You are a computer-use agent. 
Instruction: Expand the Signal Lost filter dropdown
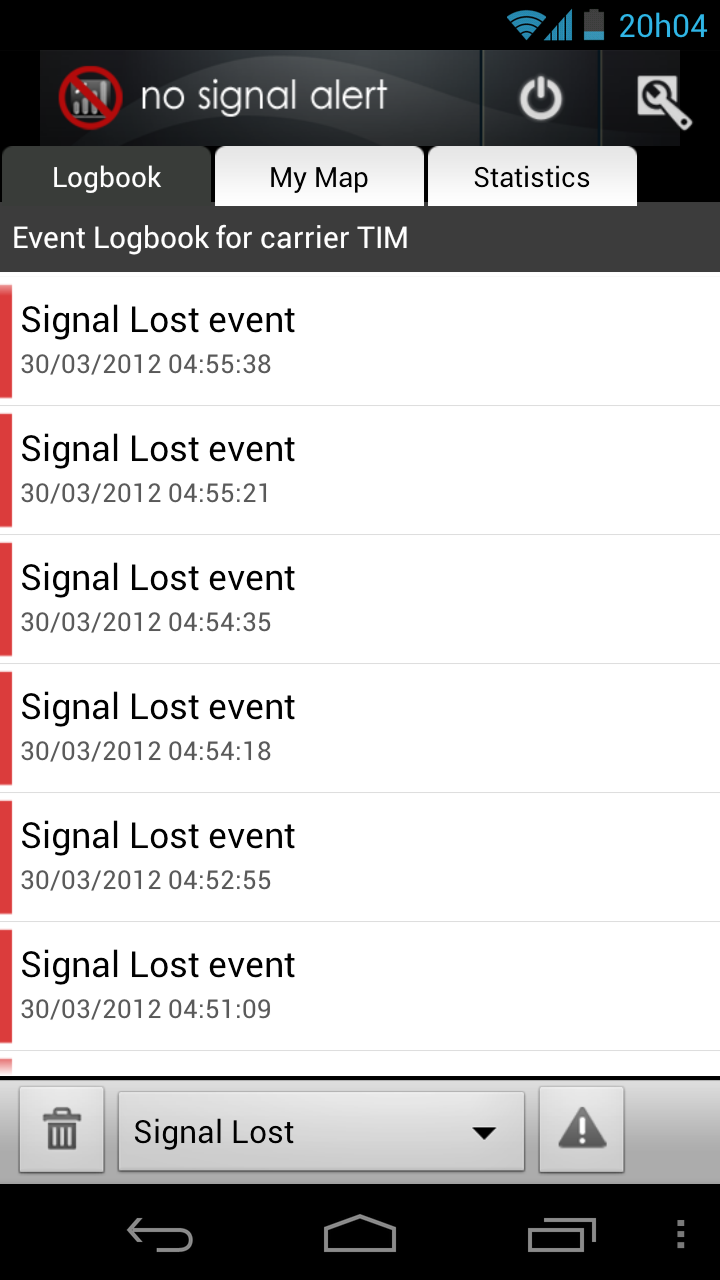pyautogui.click(x=321, y=1131)
